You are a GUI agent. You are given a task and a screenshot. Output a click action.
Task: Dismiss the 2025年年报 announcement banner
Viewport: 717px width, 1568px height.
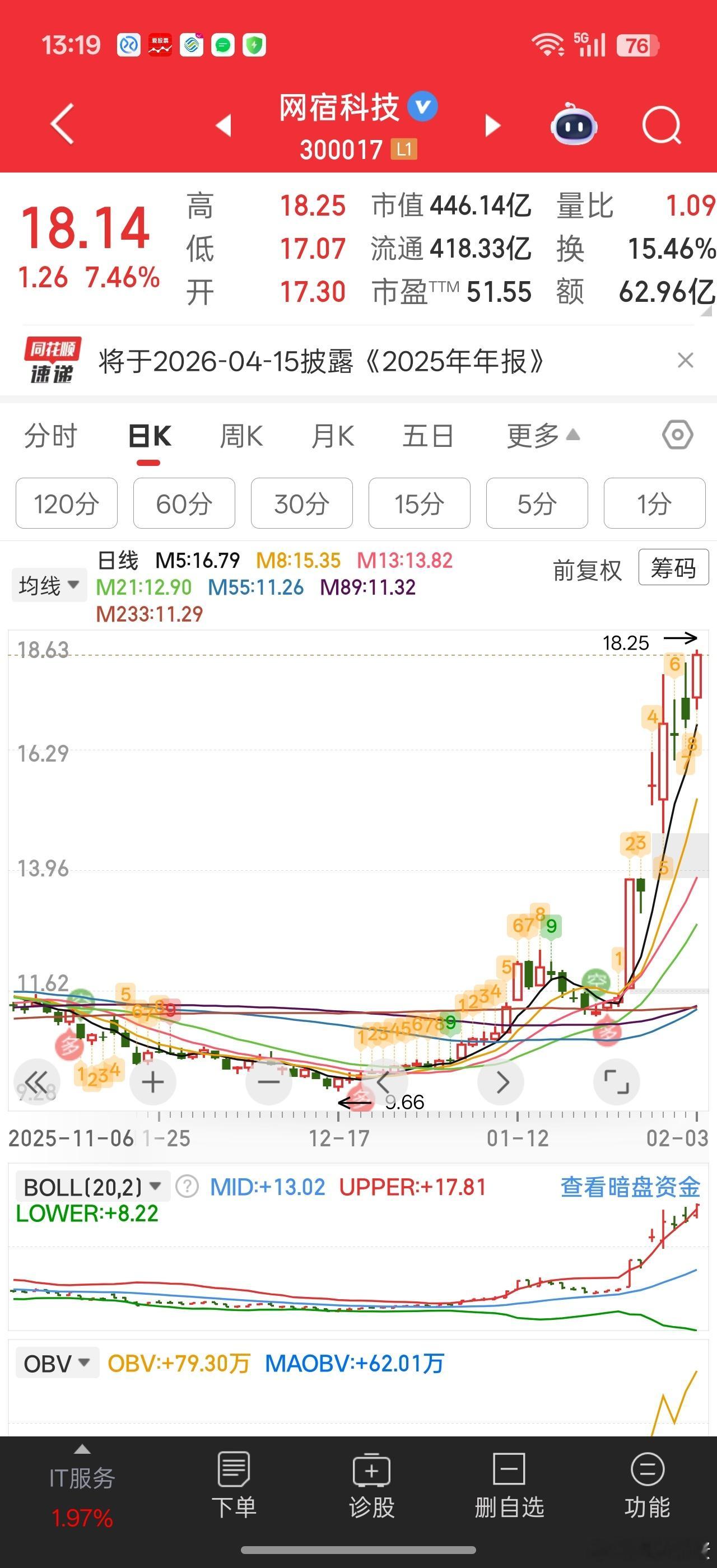(x=687, y=360)
